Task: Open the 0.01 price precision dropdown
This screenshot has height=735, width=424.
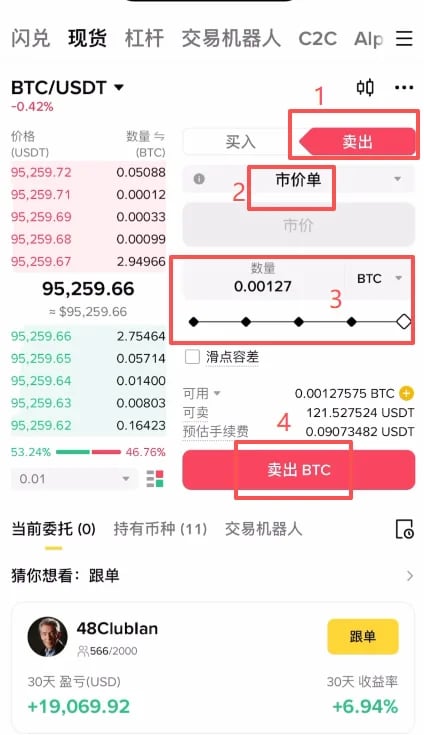Action: pos(74,479)
